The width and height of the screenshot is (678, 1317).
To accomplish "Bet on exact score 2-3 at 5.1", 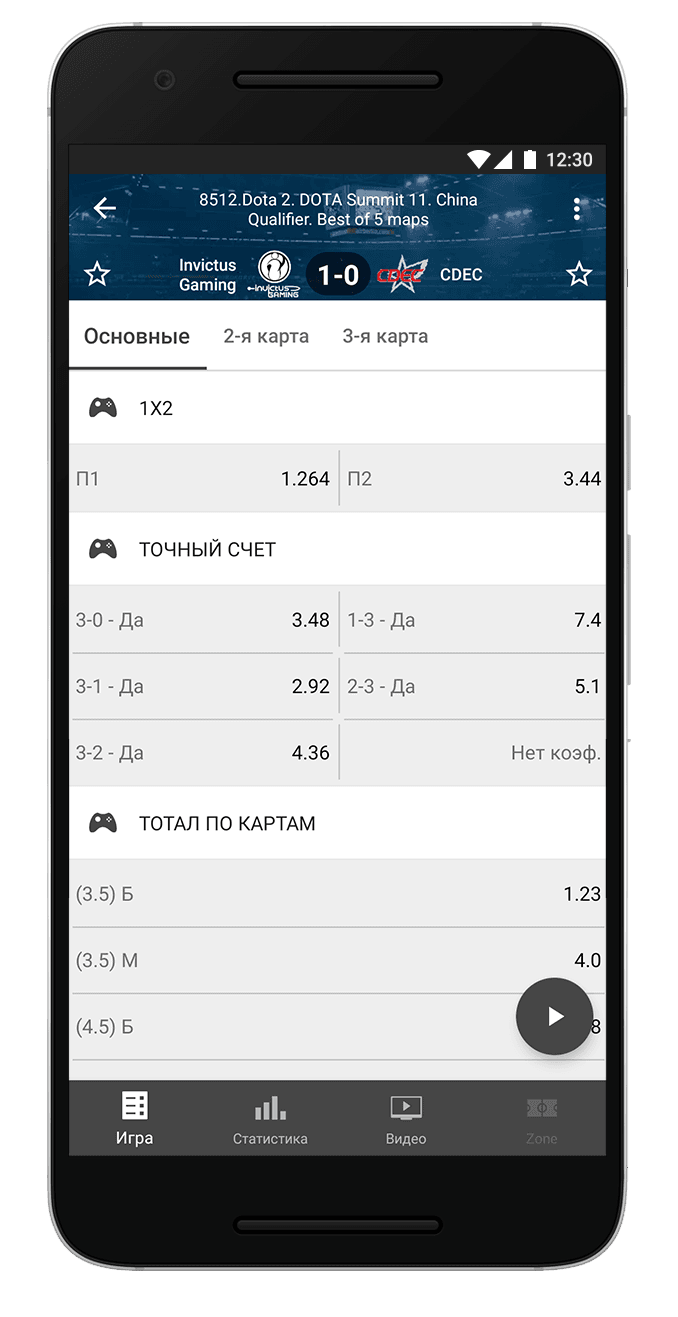I will pos(473,687).
